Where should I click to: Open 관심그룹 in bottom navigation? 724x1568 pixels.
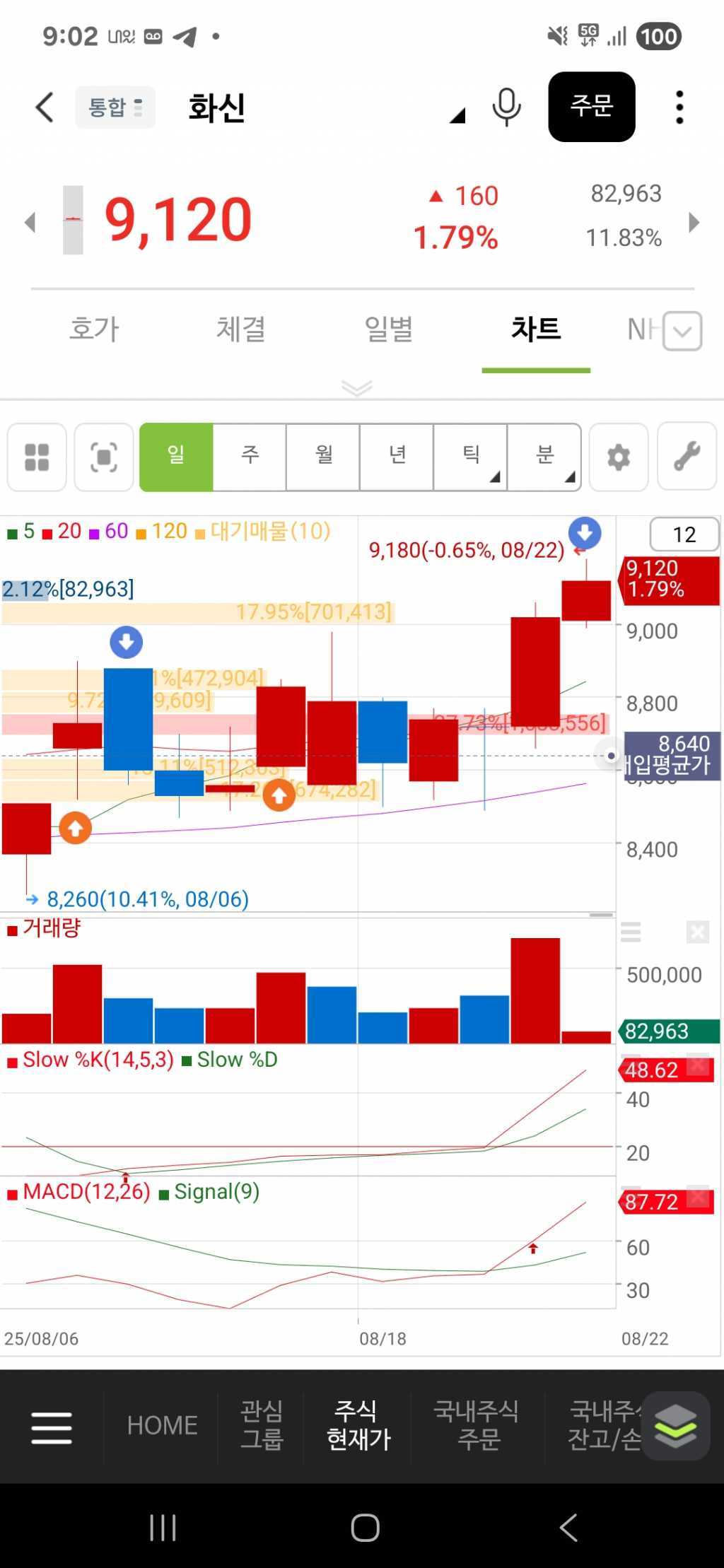coord(262,1425)
